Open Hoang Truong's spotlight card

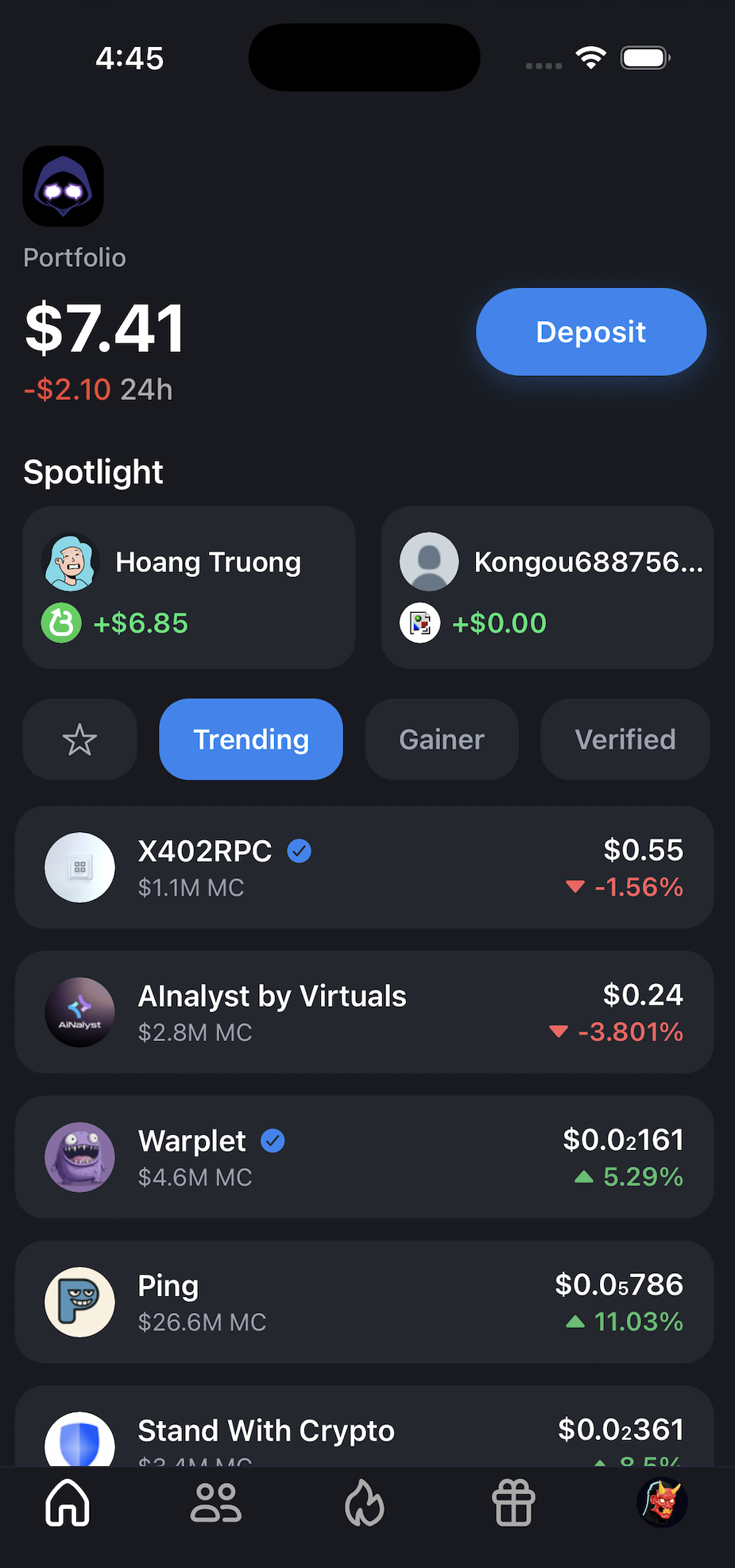coord(188,587)
